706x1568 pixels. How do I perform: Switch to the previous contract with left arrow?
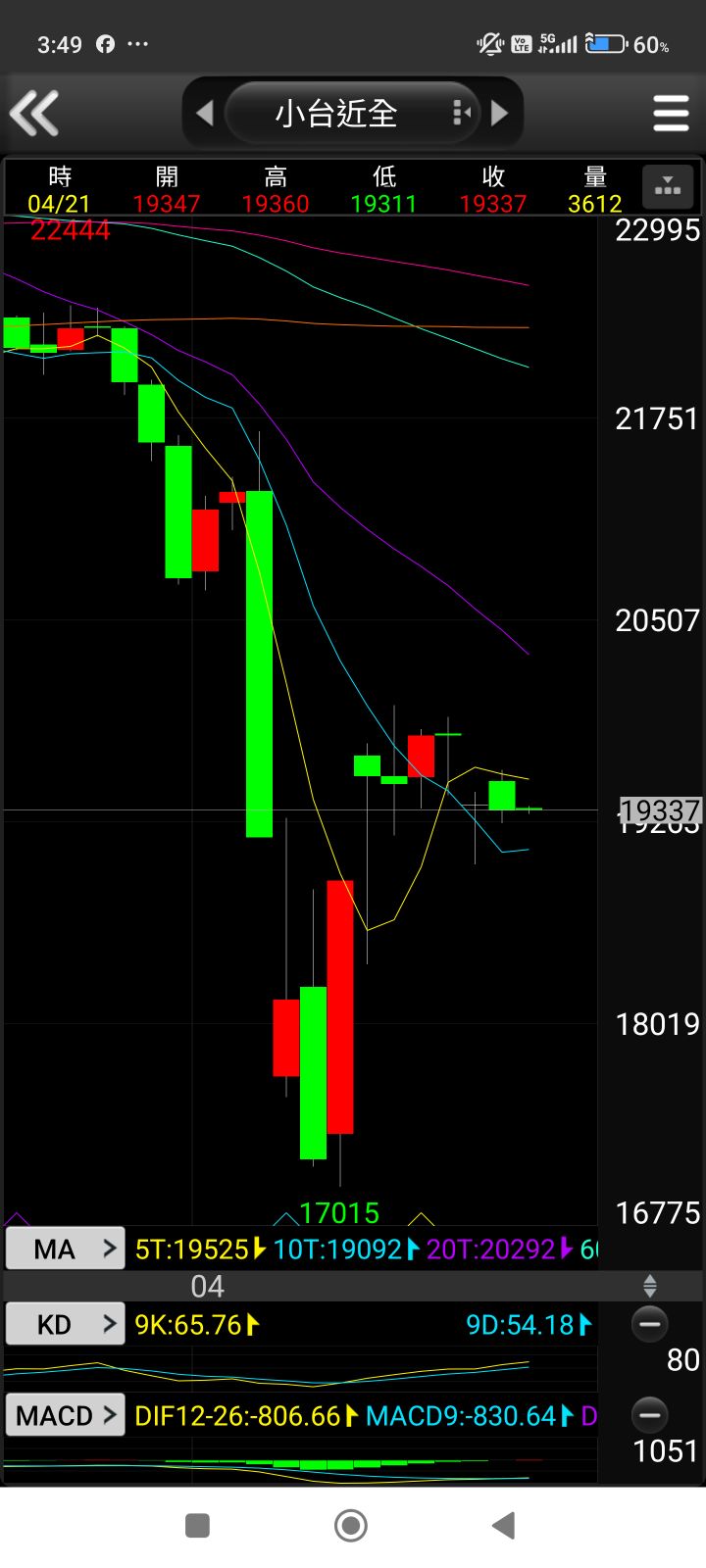[205, 114]
